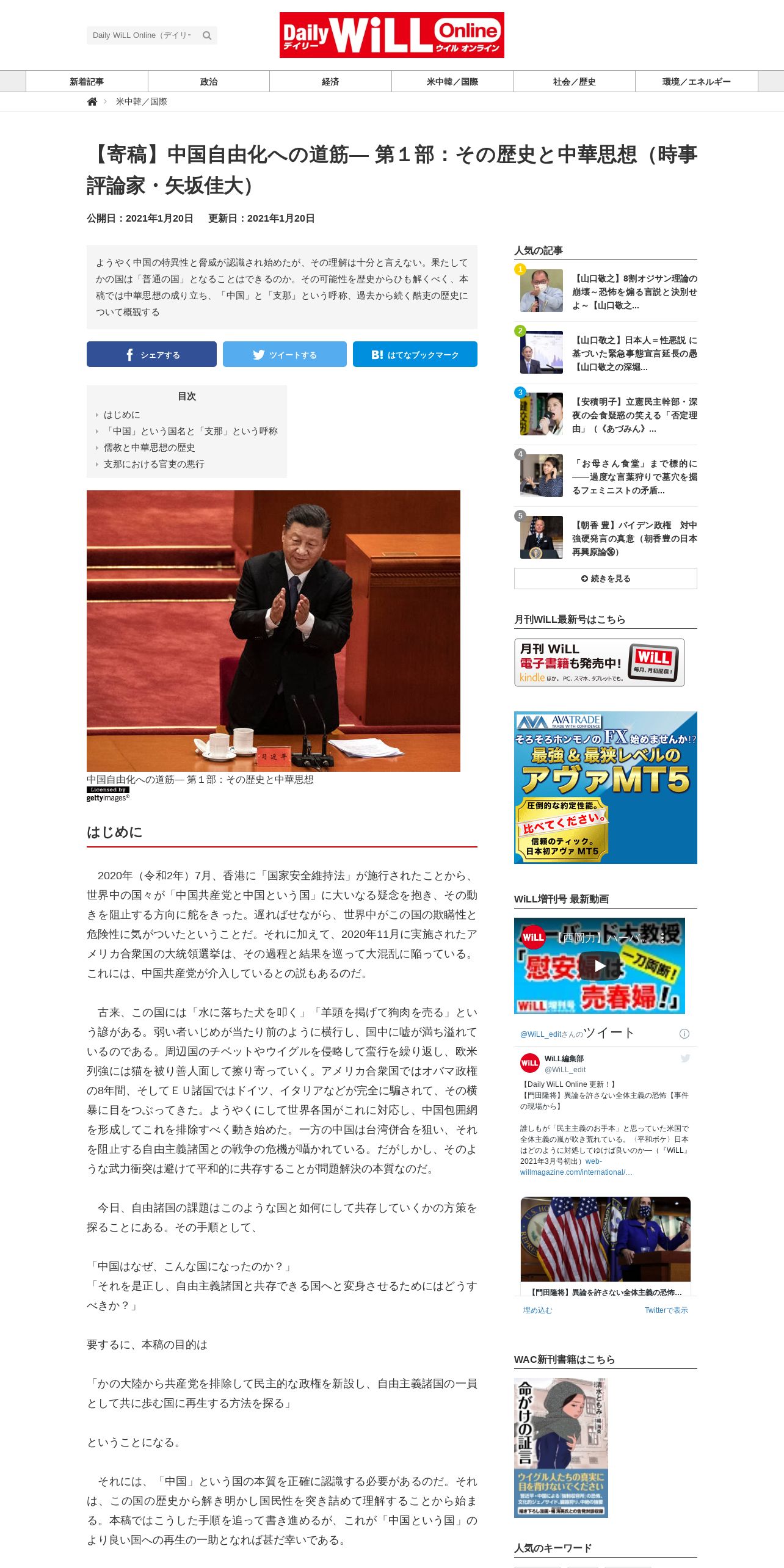Switch to the 新着記事 tab
This screenshot has width=784, height=1568.
[87, 81]
